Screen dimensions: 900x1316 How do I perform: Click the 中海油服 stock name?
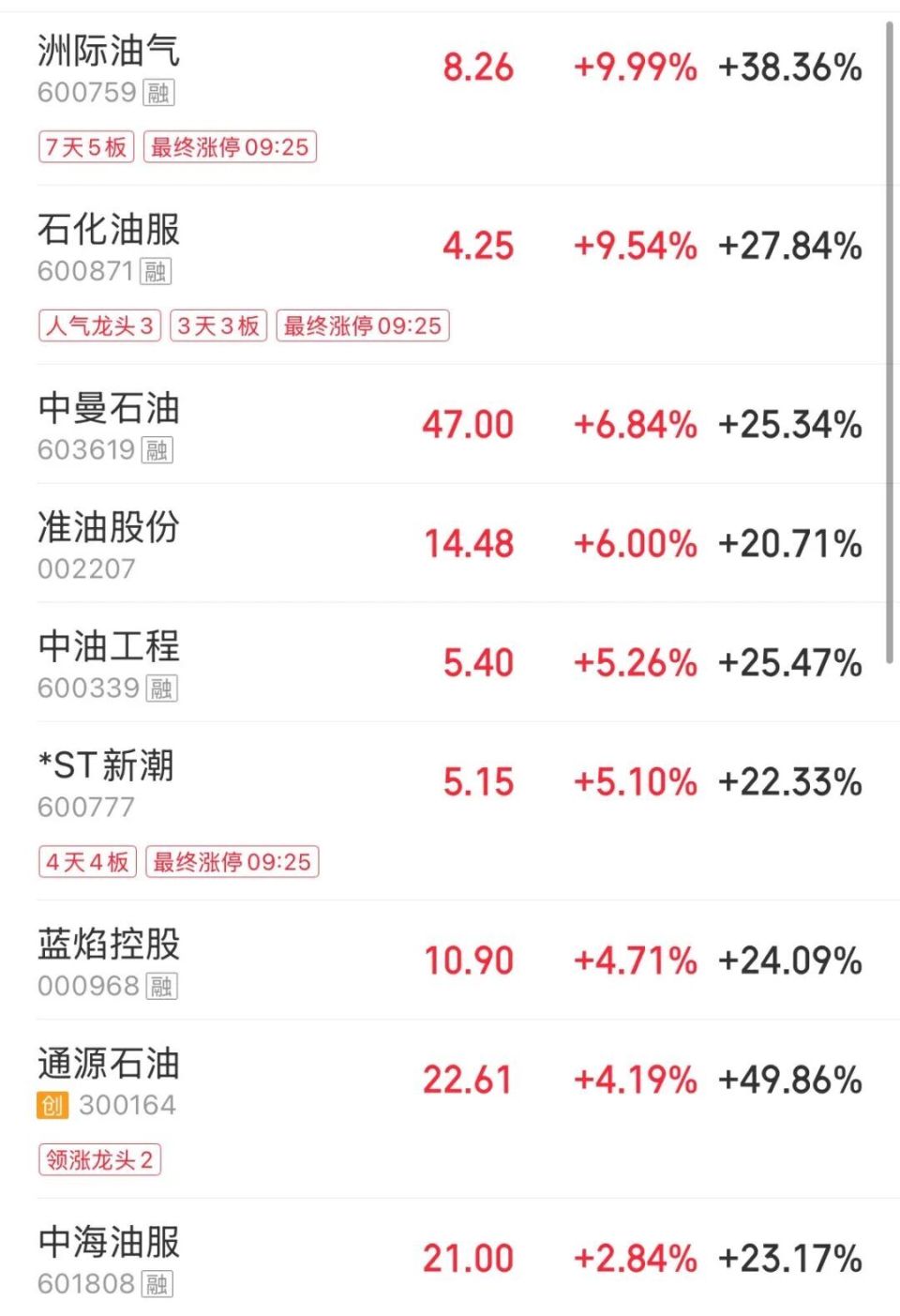109,1245
